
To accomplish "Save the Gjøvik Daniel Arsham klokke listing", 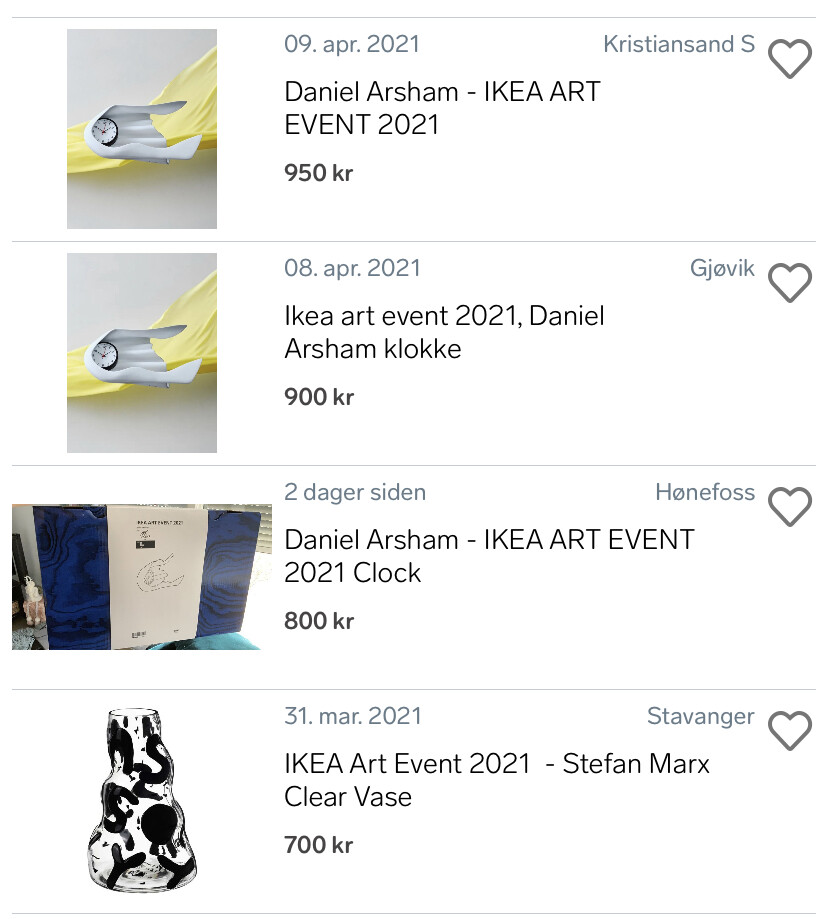I will [789, 284].
